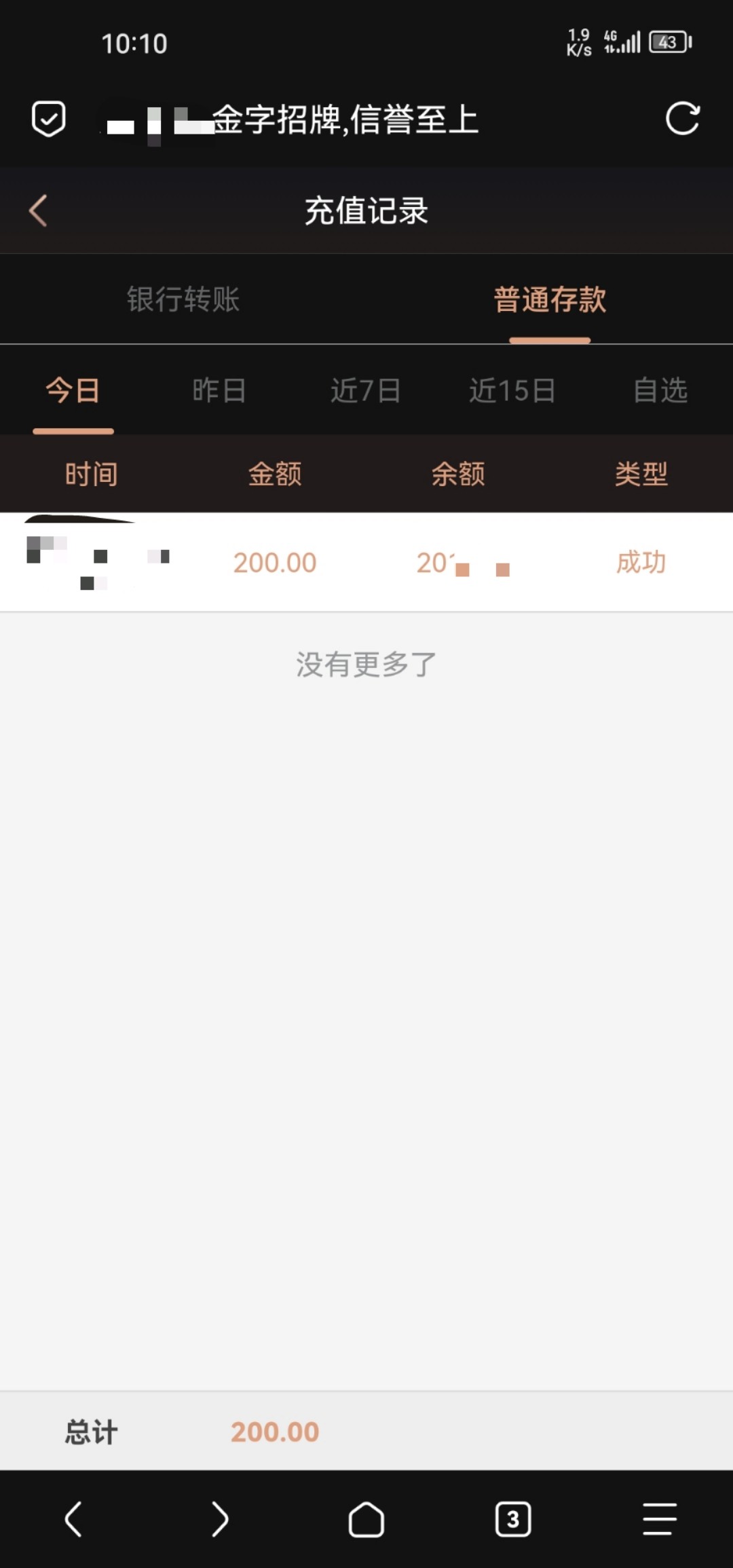
Task: Reload the page with refresh icon
Action: pos(682,119)
